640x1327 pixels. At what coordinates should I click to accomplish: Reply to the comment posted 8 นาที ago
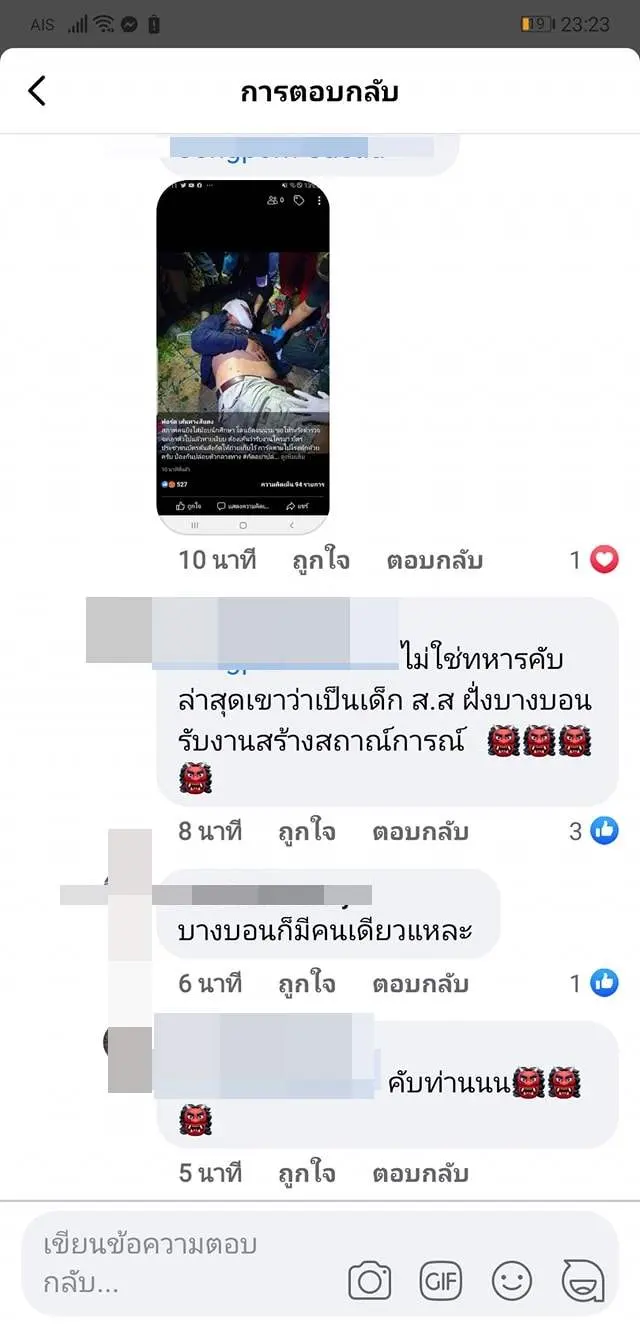(x=420, y=831)
